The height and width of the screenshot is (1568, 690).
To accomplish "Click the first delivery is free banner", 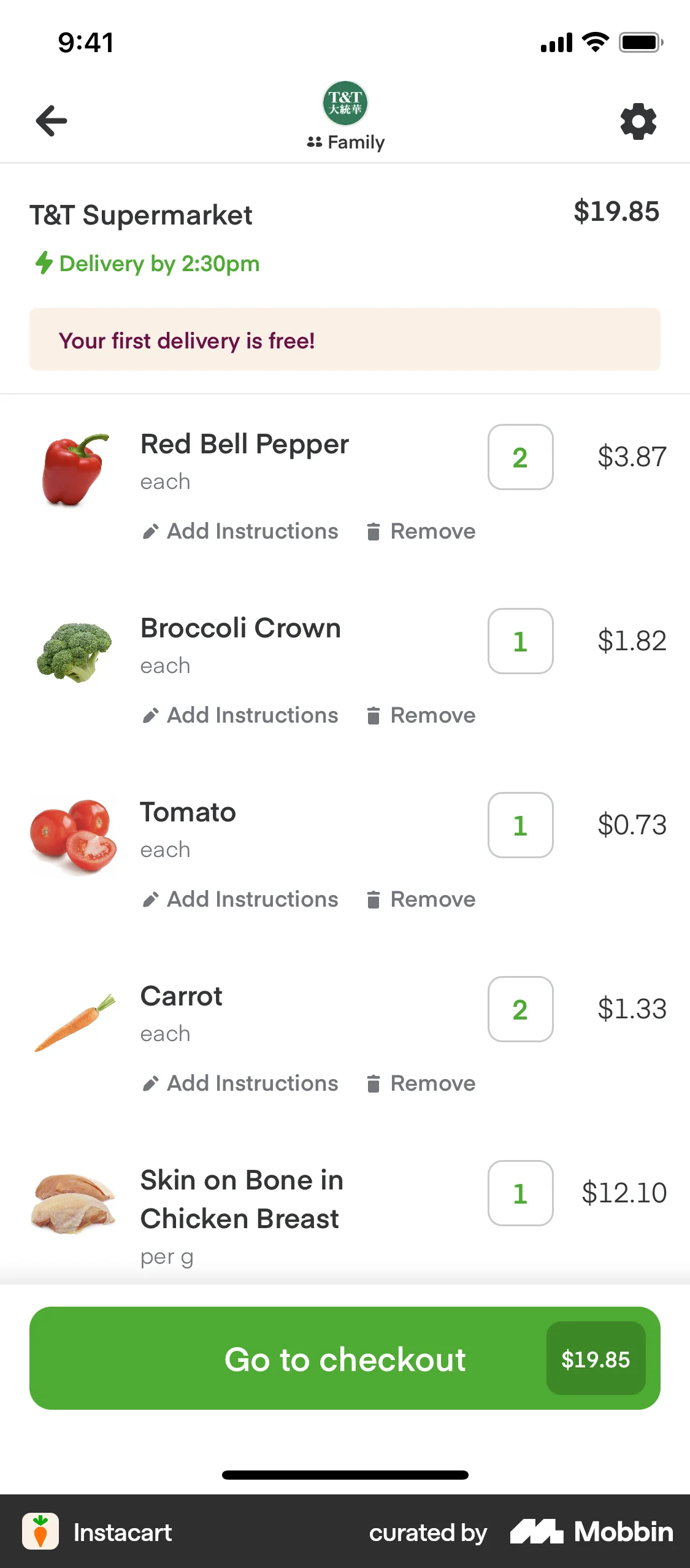I will coord(345,340).
